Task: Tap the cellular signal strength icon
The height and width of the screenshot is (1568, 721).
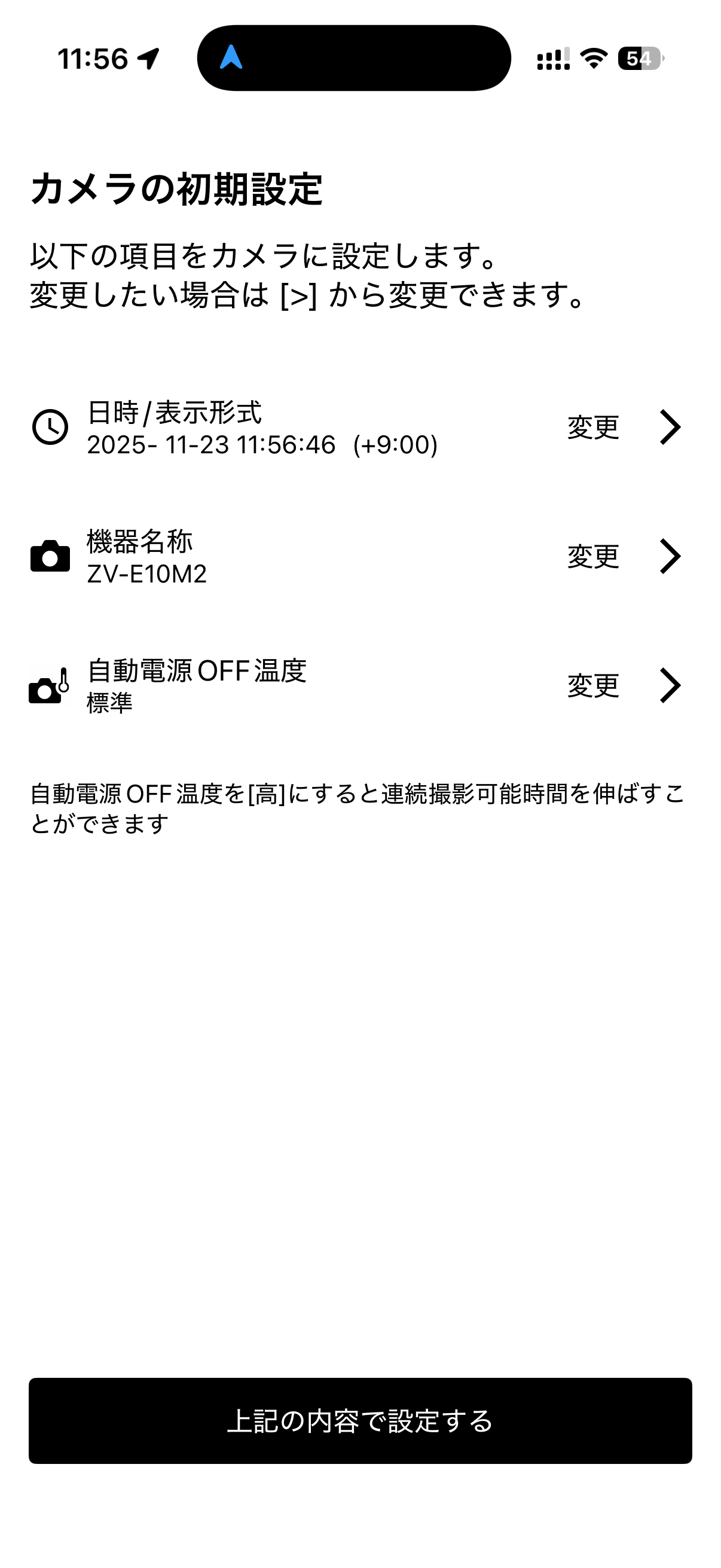Action: pos(552,58)
